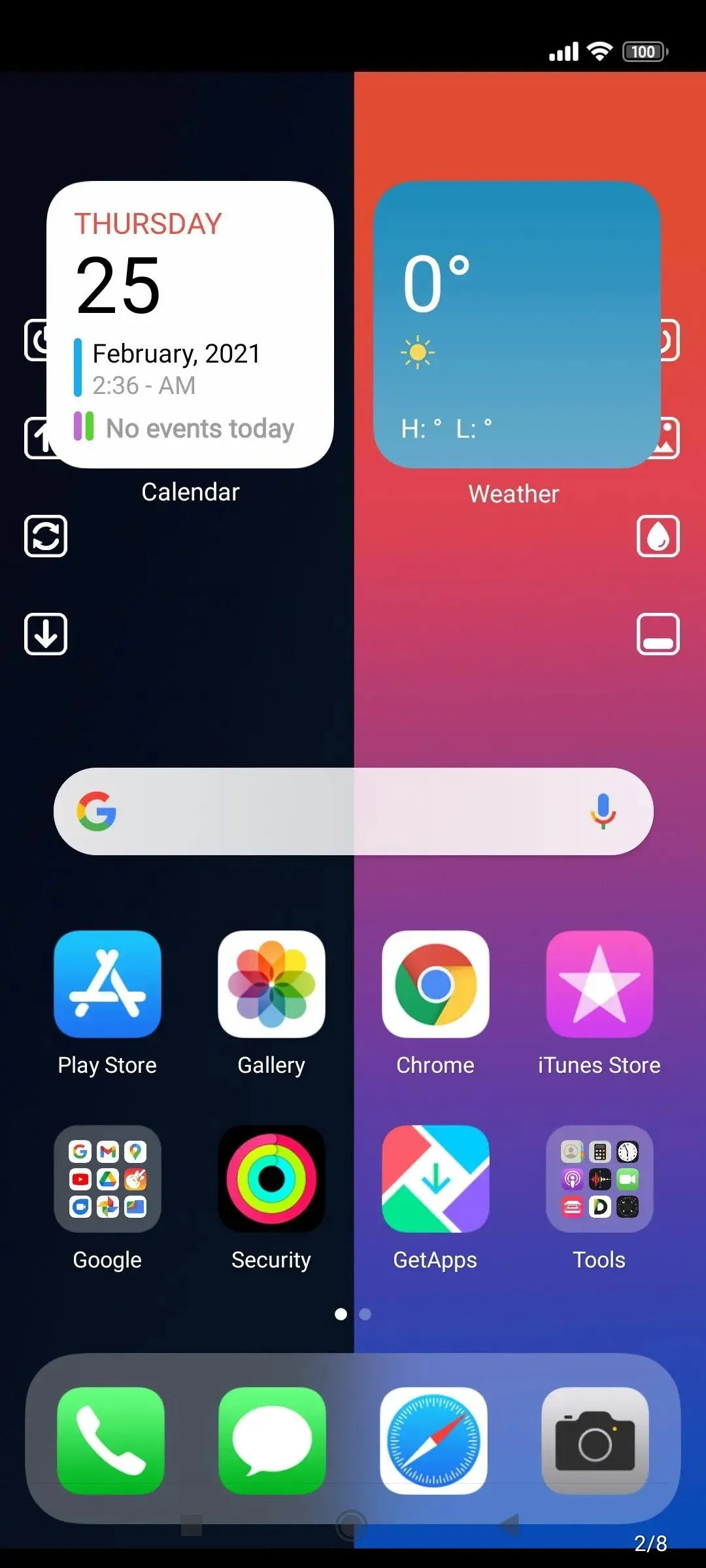706x1568 pixels.
Task: Expand the Tools folder
Action: click(x=599, y=1179)
